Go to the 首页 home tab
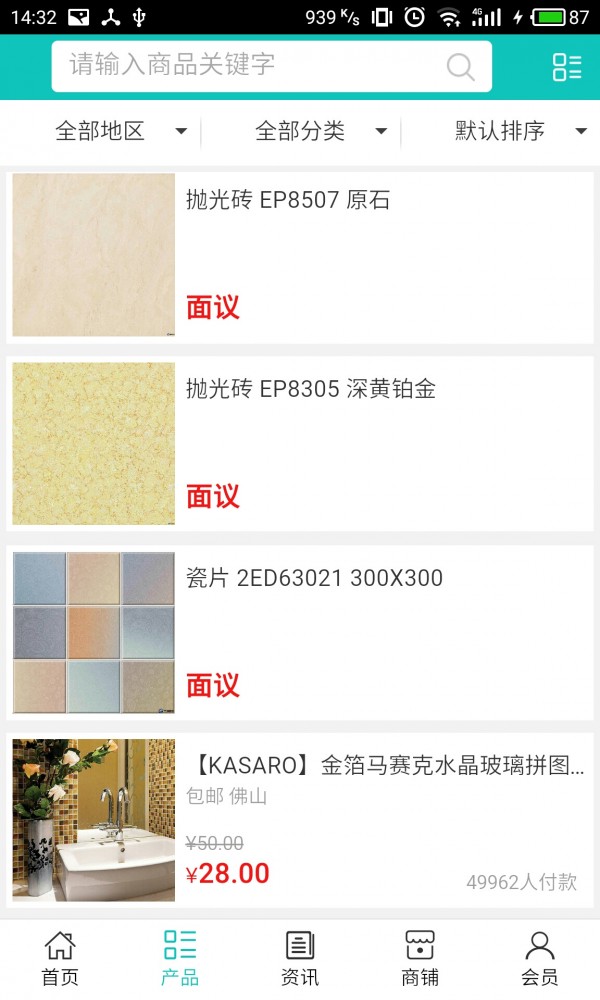 coord(60,958)
